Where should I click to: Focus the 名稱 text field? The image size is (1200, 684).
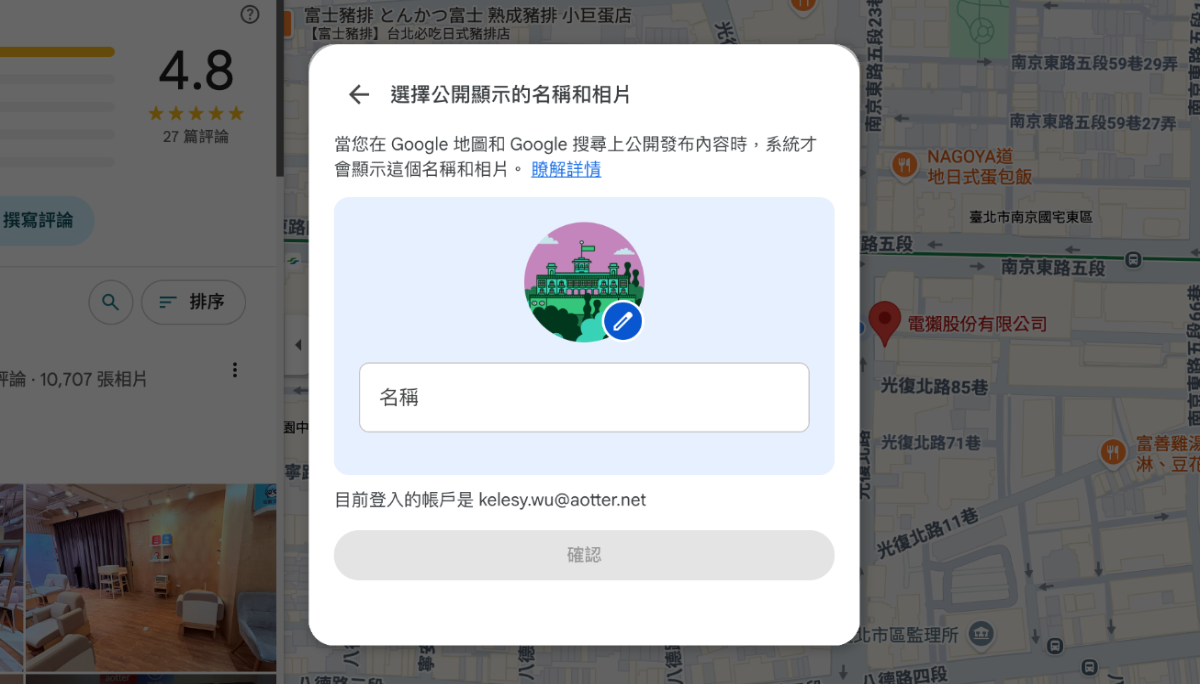(x=584, y=397)
